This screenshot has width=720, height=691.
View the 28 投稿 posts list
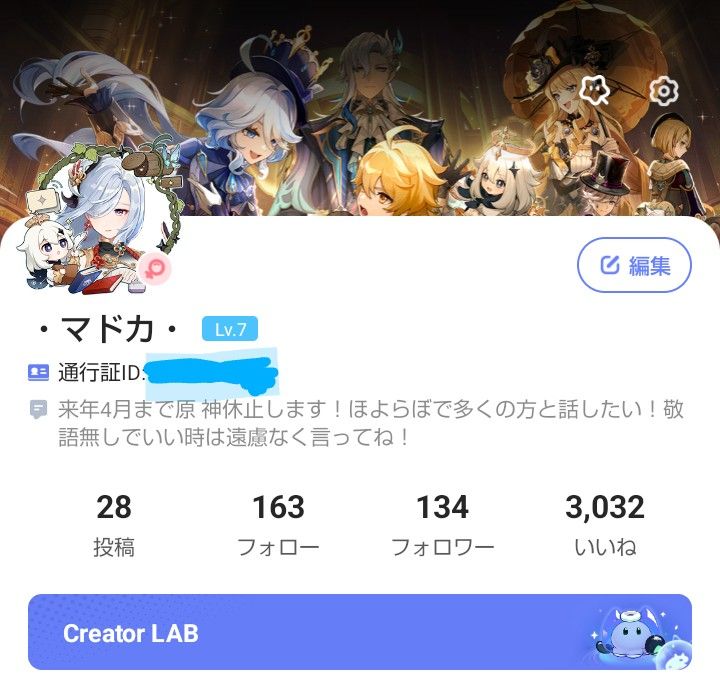[114, 525]
